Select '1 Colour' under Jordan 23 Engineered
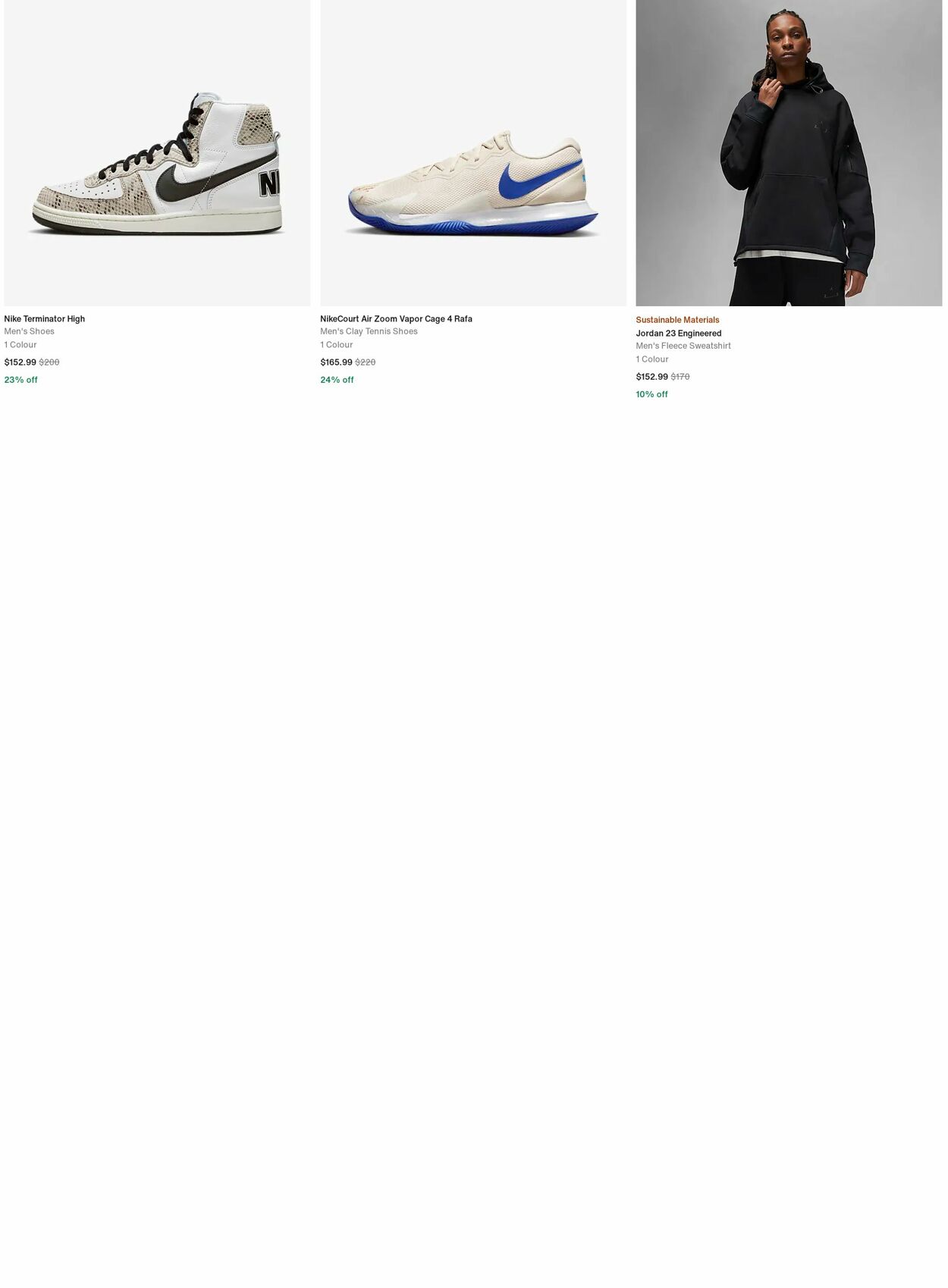 (651, 359)
